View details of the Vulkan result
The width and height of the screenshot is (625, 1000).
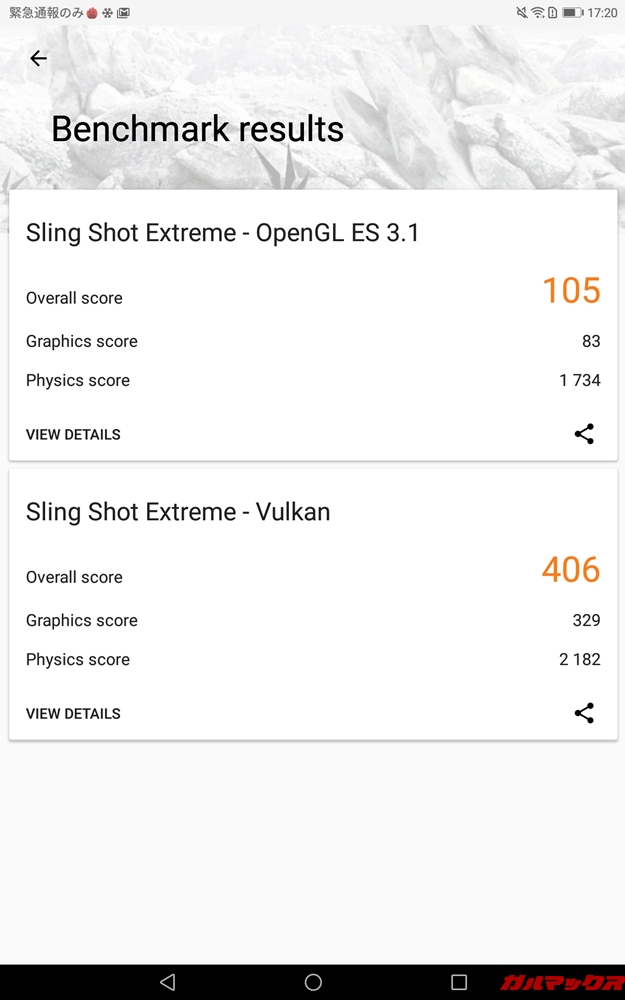pyautogui.click(x=73, y=714)
